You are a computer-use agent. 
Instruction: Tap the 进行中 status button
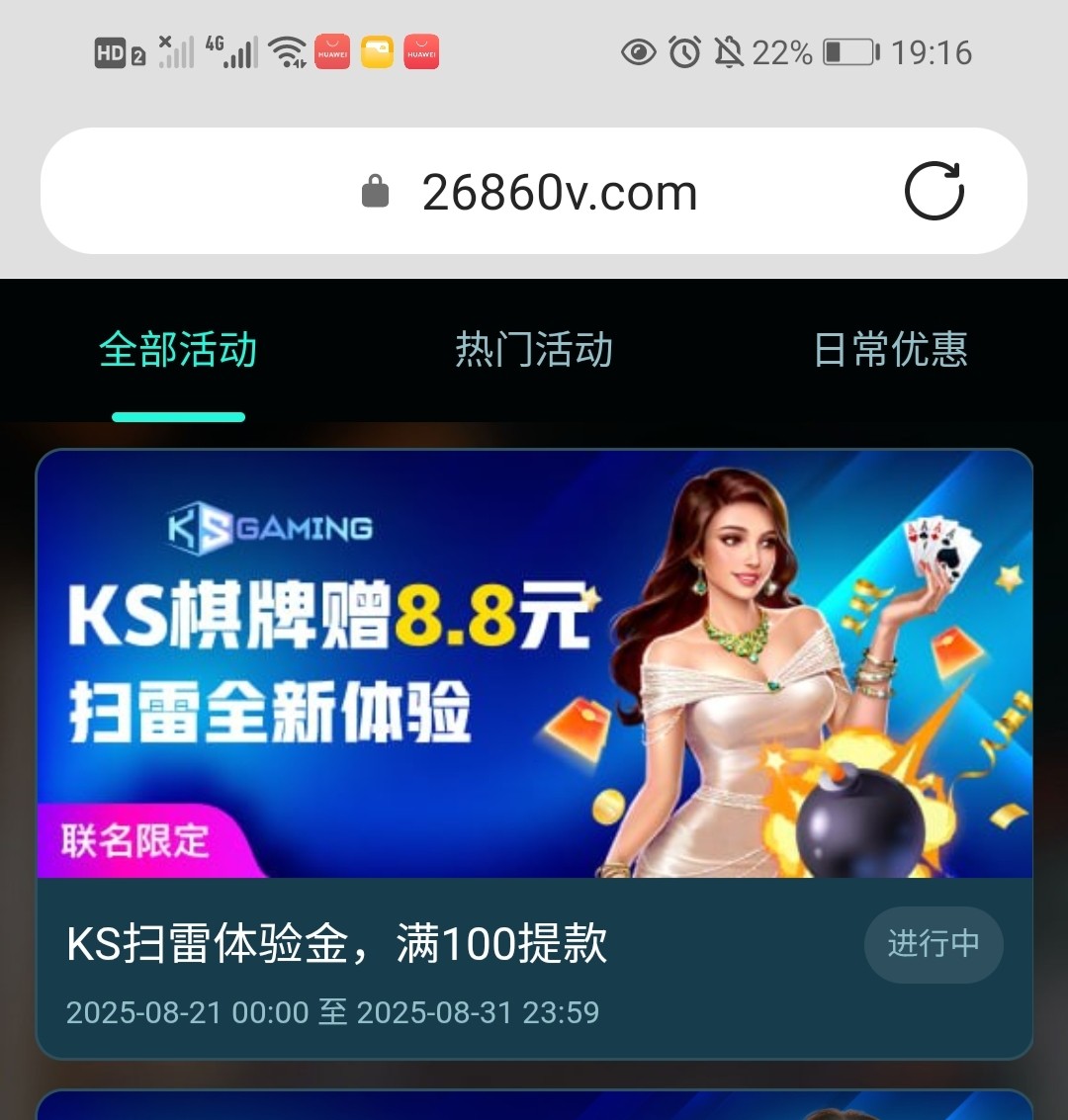[x=933, y=945]
